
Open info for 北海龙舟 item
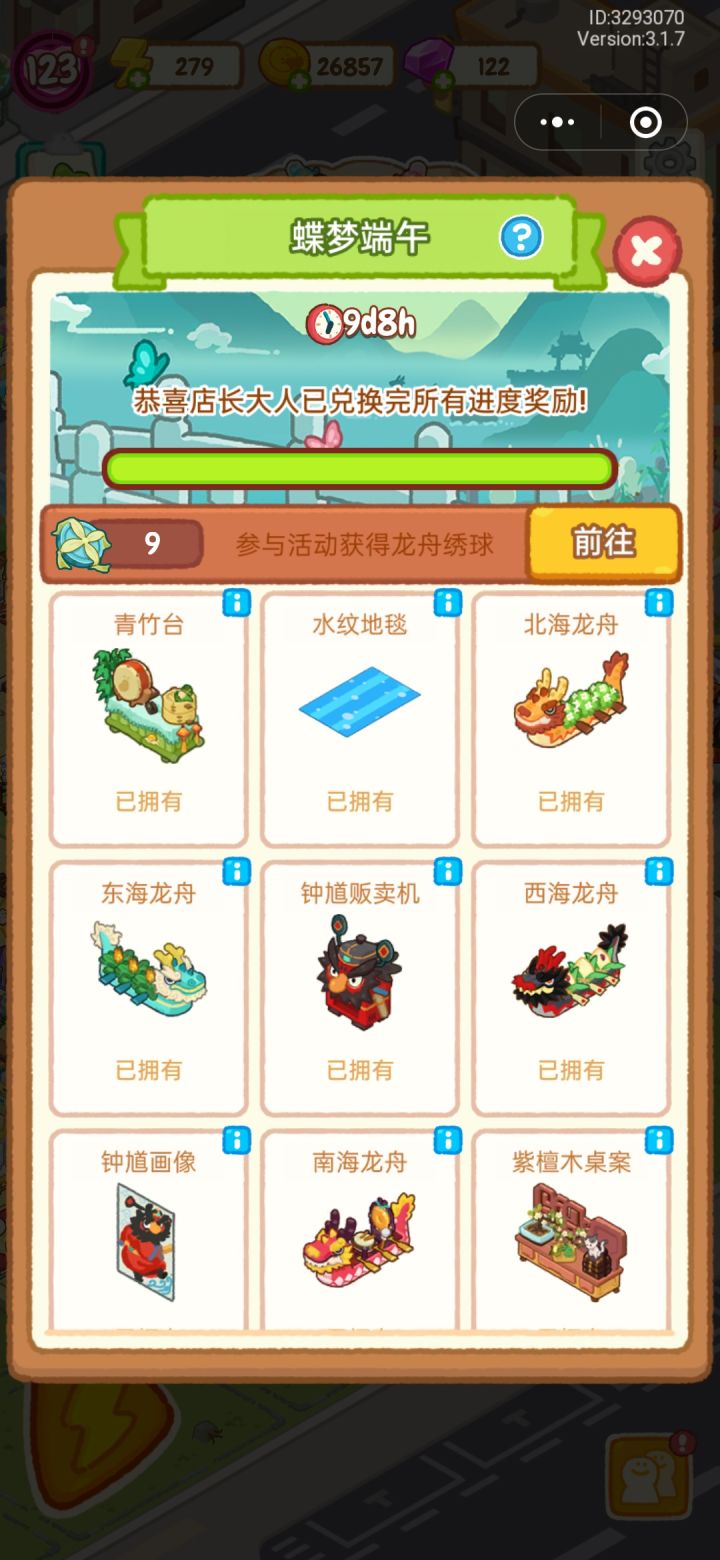(661, 605)
